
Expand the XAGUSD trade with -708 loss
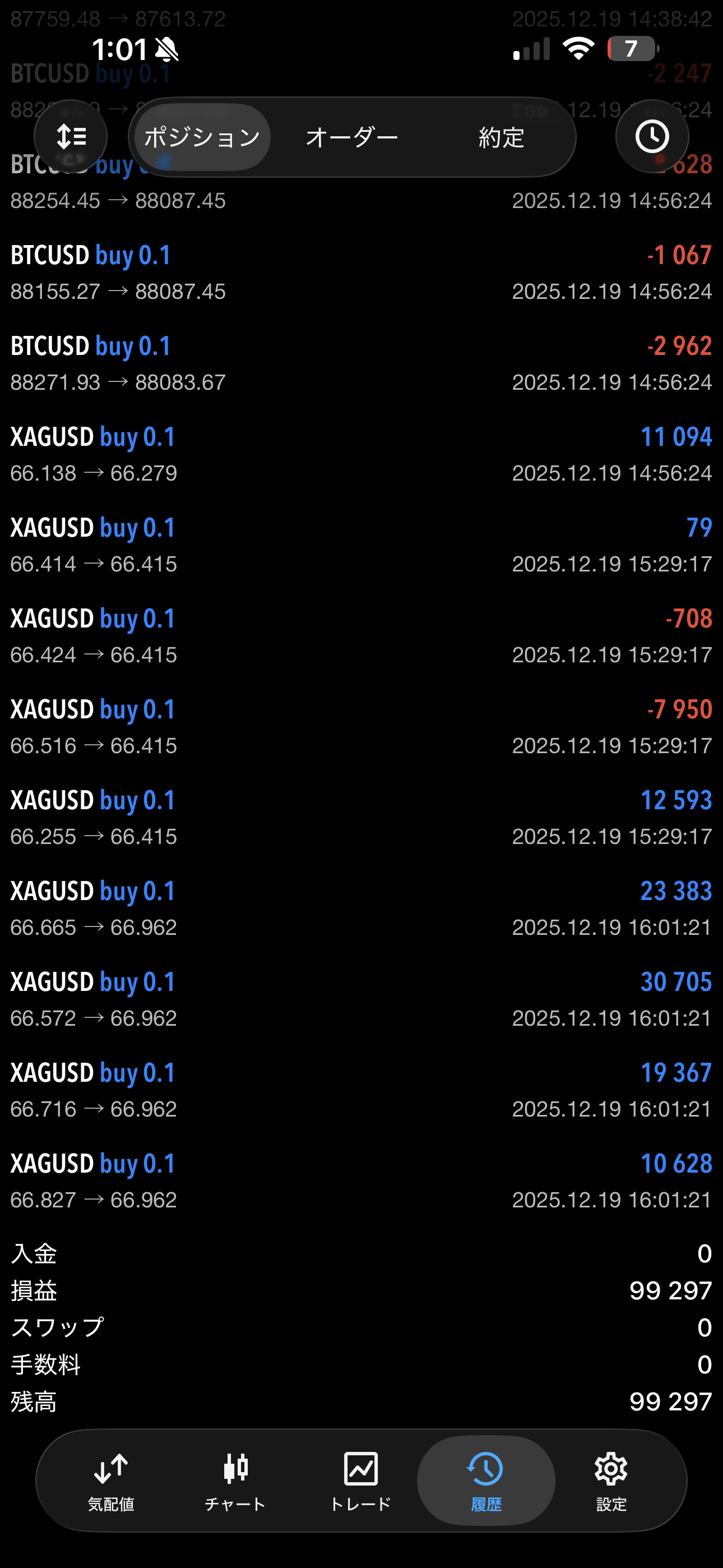click(x=361, y=635)
